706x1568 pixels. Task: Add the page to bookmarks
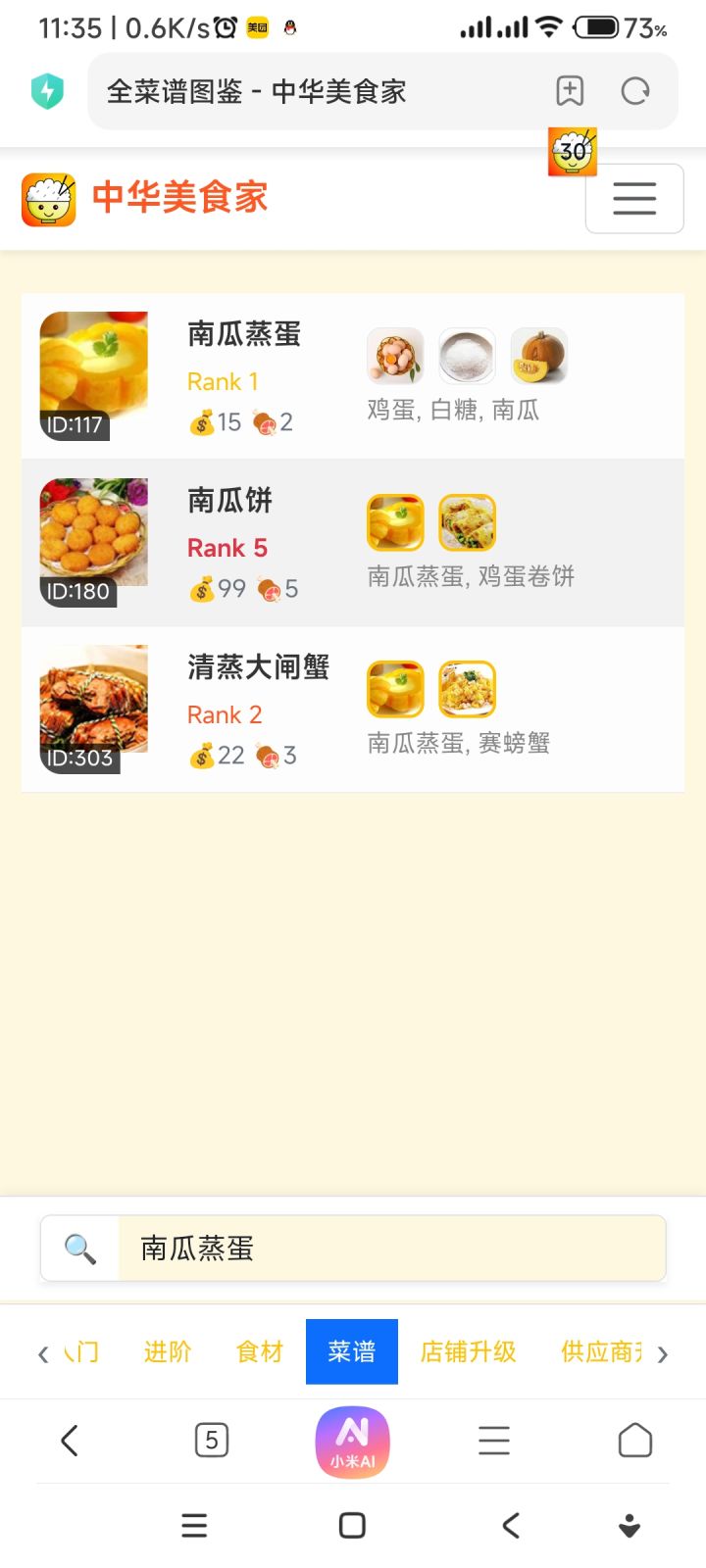(570, 90)
